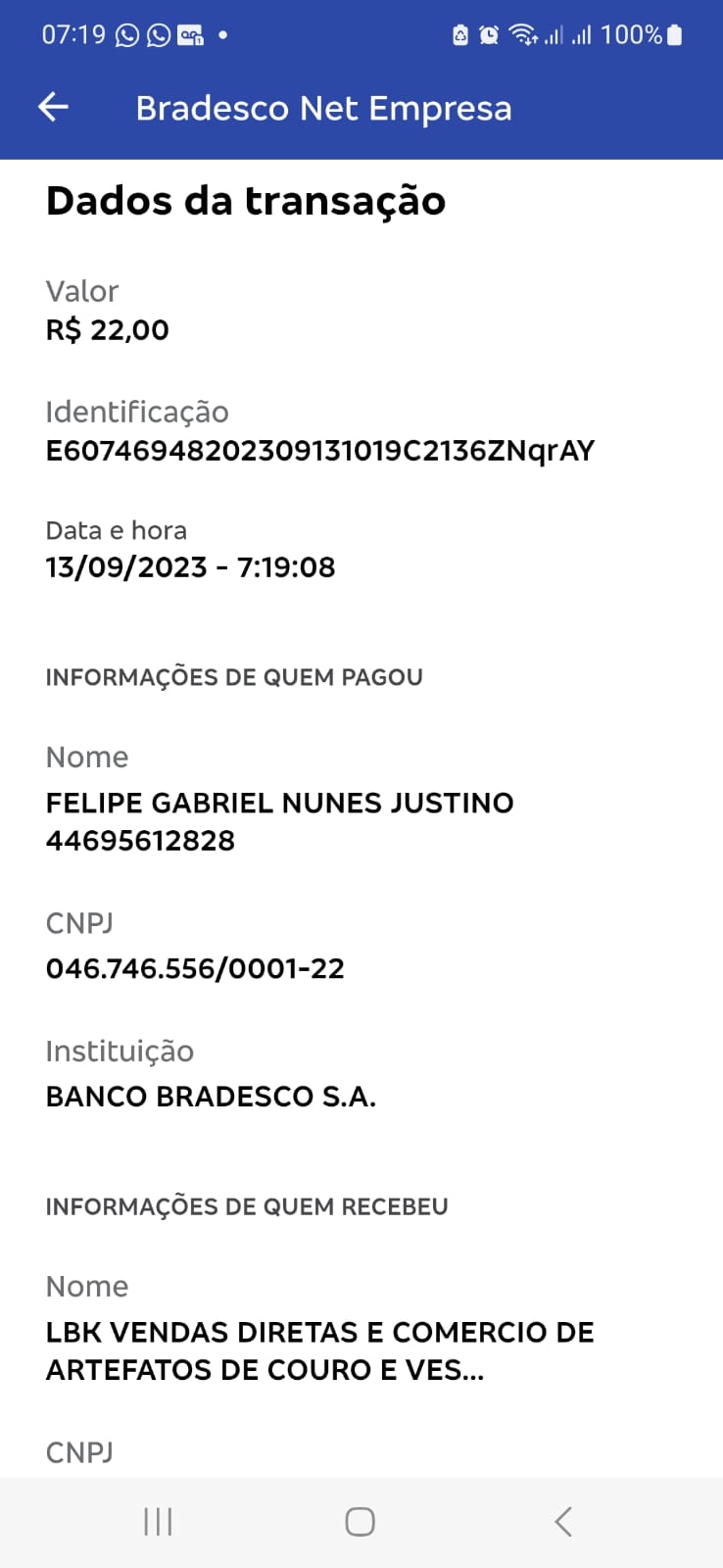The image size is (723, 1568).
Task: Tap the system back button
Action: pyautogui.click(x=562, y=1521)
